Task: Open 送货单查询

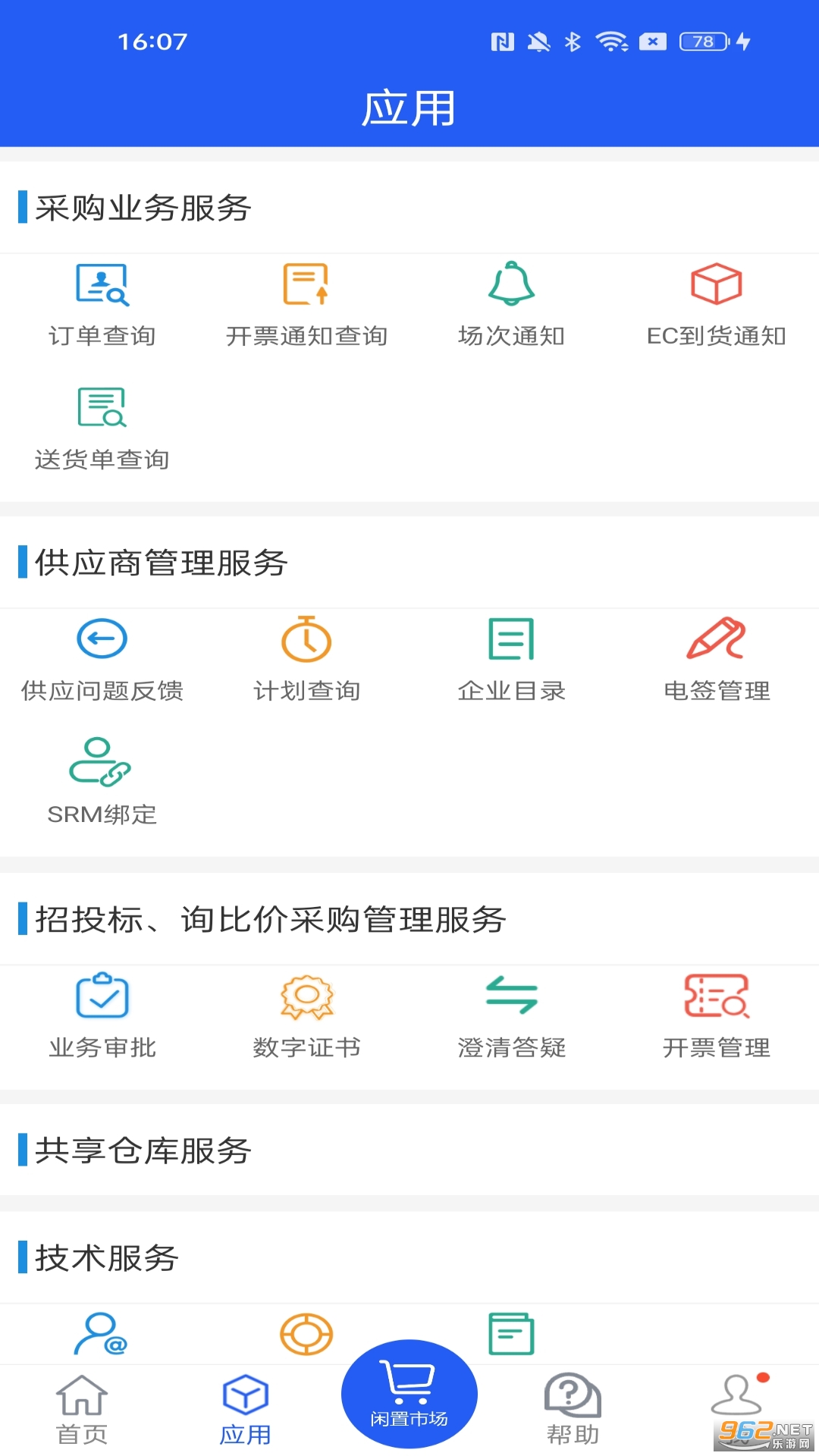Action: 102,428
